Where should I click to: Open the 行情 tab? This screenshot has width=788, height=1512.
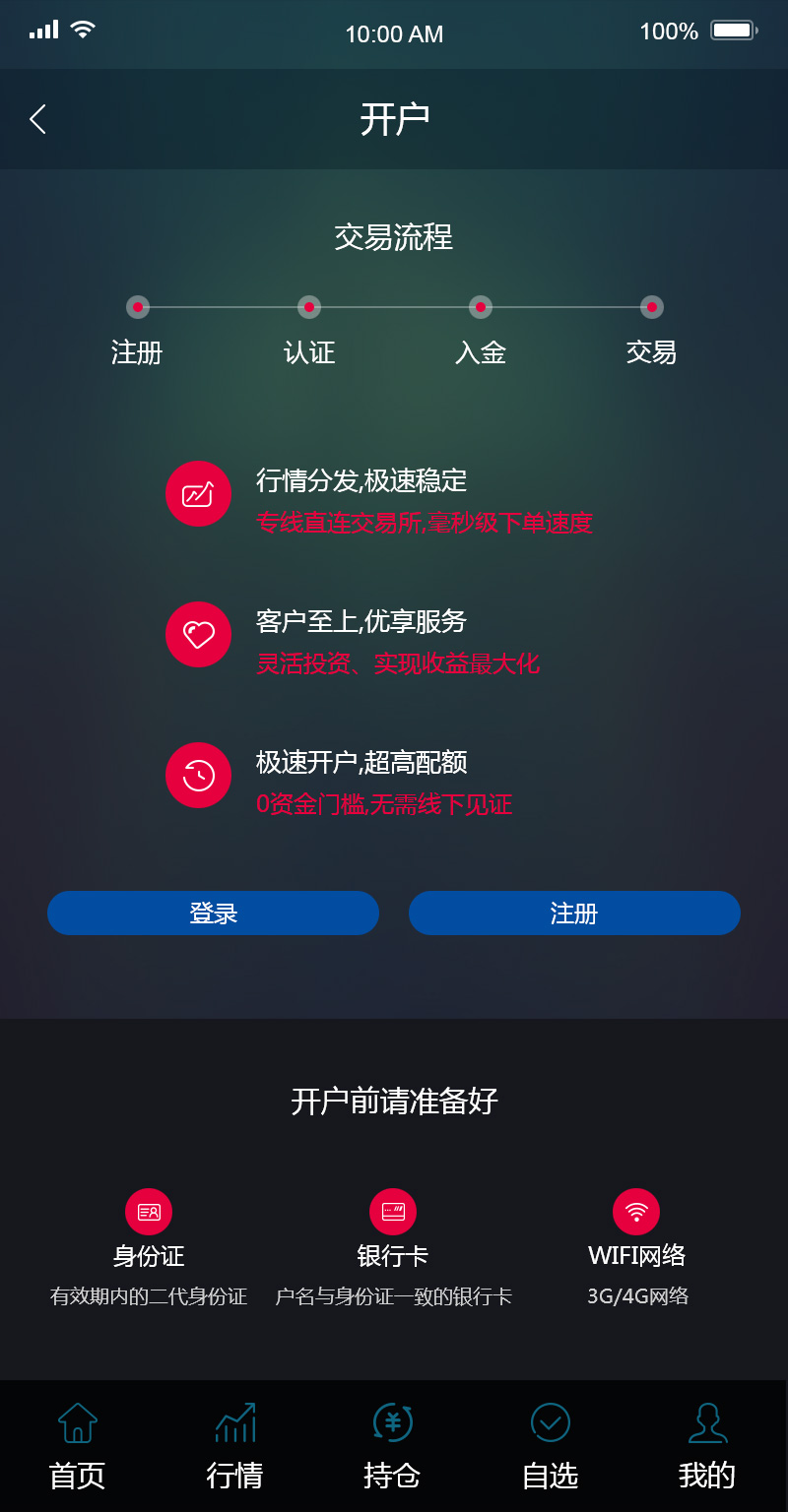(x=234, y=1445)
